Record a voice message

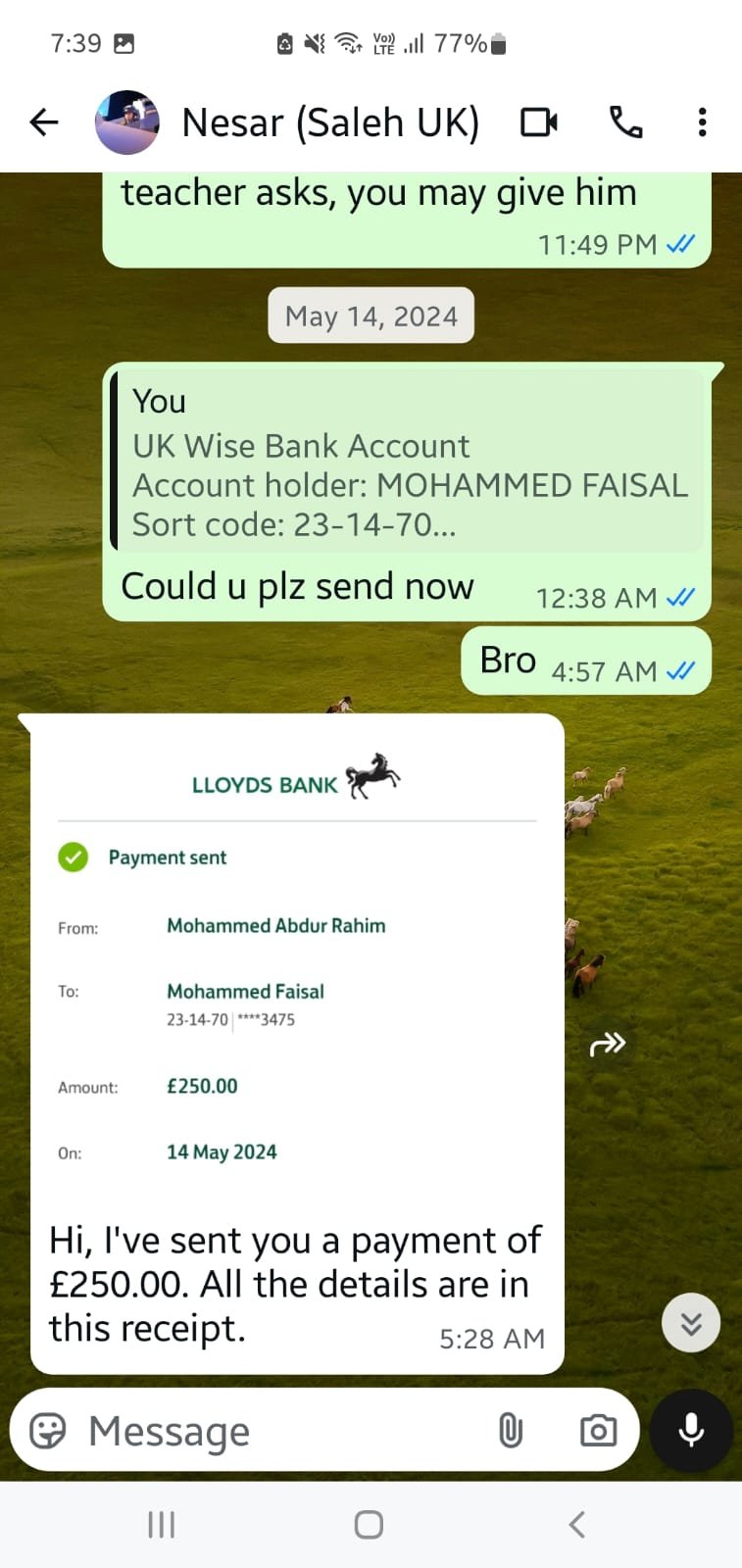tap(691, 1431)
